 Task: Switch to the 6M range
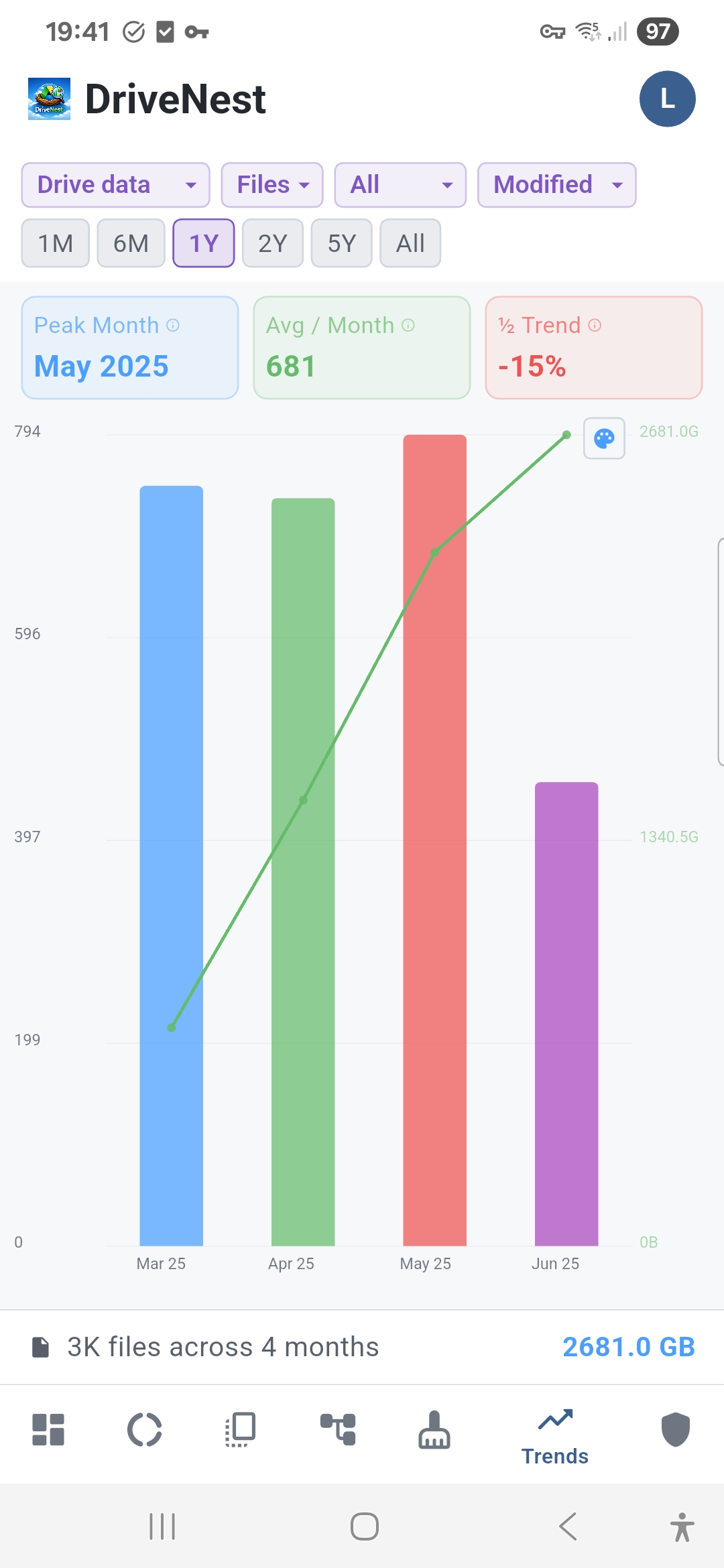131,243
